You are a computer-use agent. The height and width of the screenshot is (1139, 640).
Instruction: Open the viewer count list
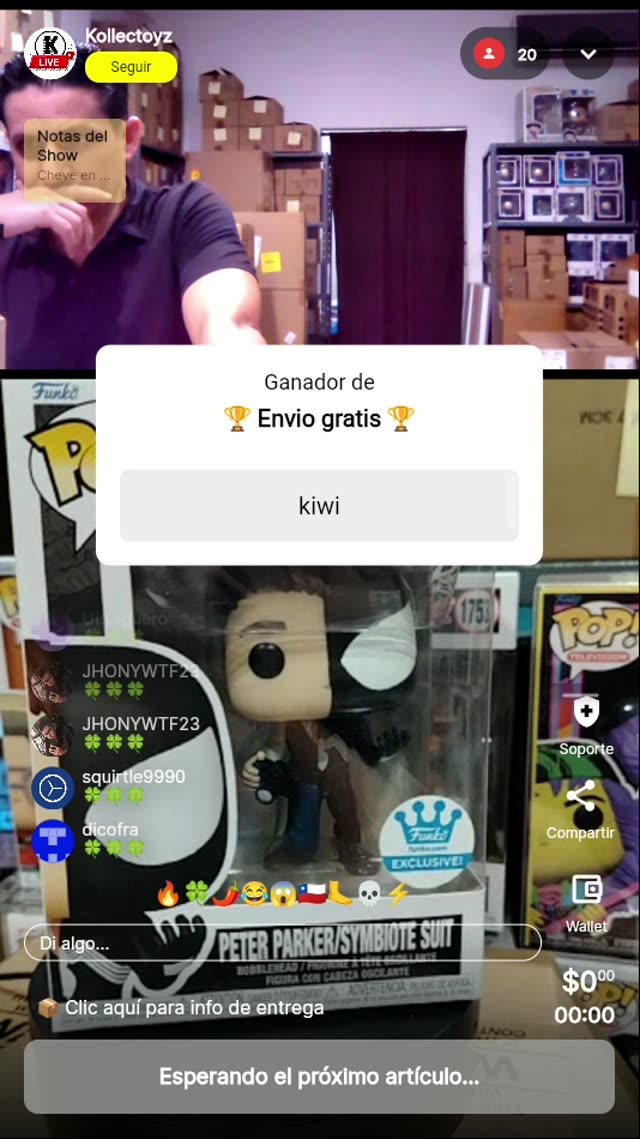(505, 54)
